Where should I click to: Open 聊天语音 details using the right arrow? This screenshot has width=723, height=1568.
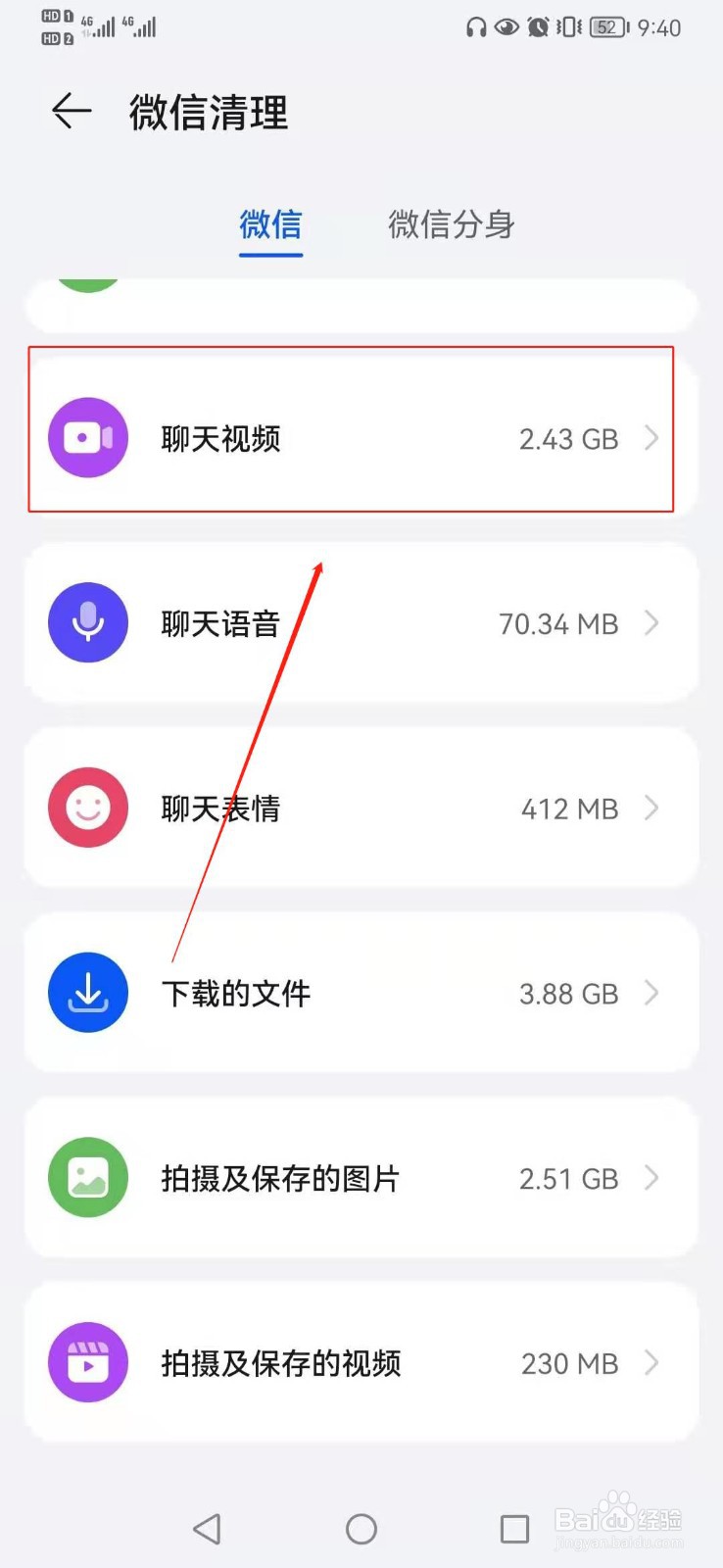tap(652, 622)
